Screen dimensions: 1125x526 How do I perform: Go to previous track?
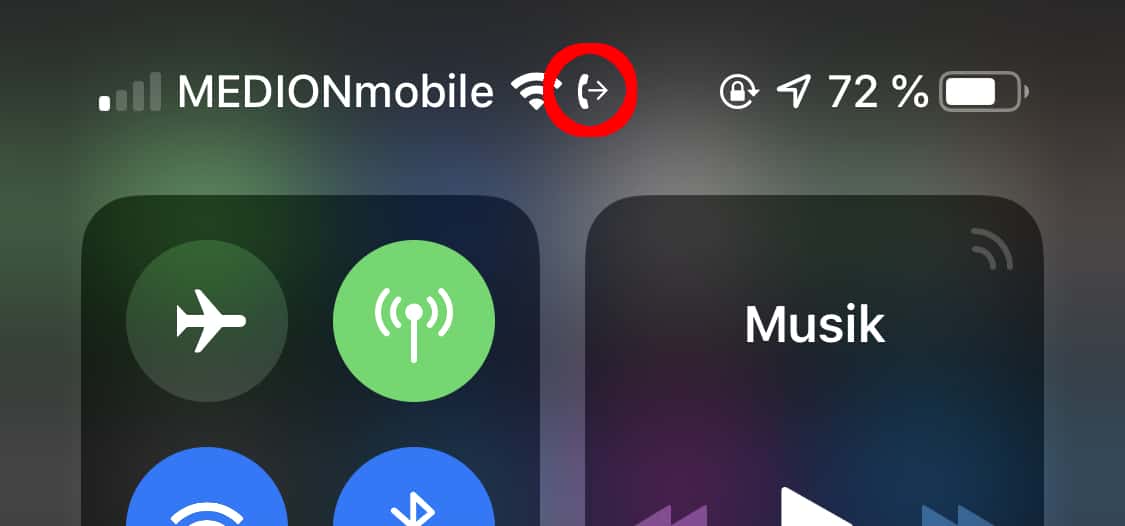pos(672,512)
